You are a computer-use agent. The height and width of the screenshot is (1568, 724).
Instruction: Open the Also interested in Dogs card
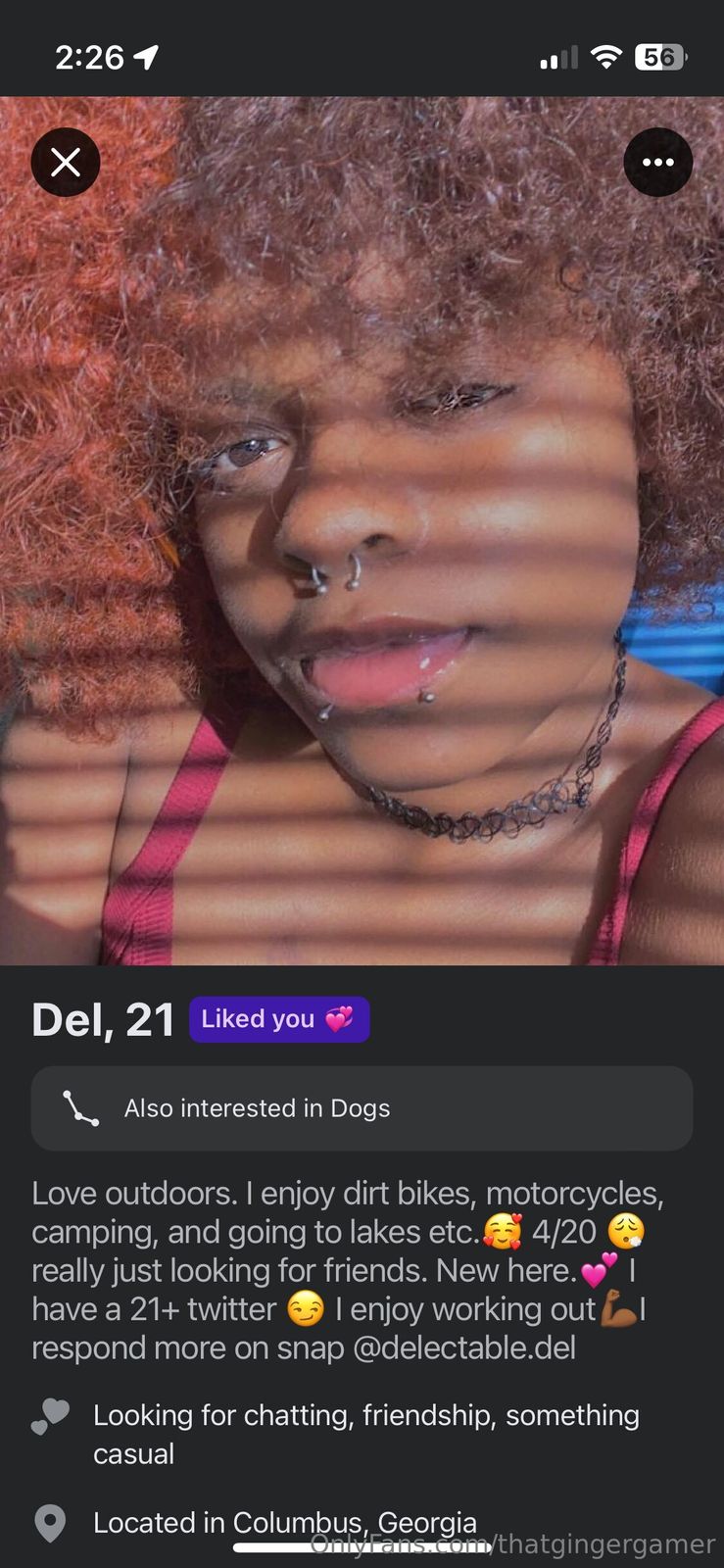point(362,1108)
